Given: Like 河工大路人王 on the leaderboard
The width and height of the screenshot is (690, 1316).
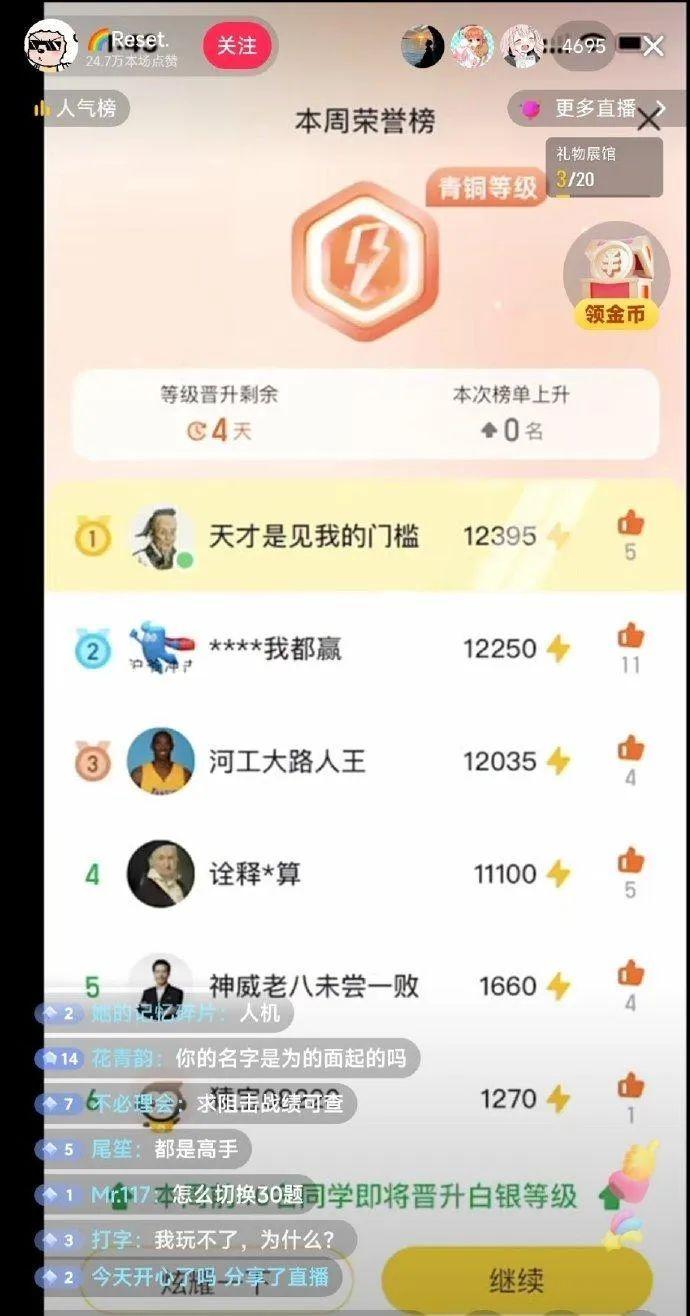Looking at the screenshot, I should 630,749.
